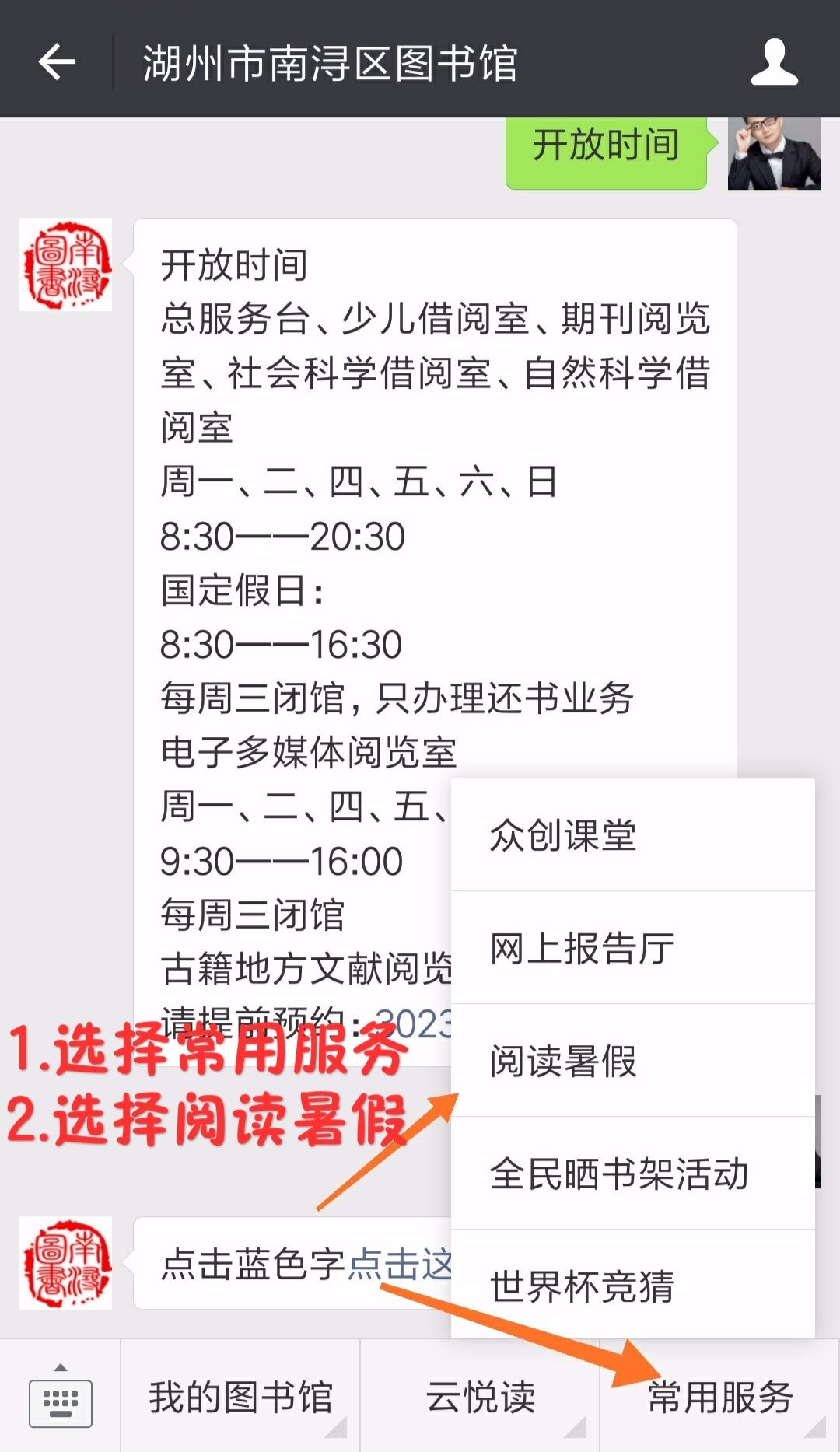Image resolution: width=840 pixels, height=1452 pixels.
Task: Open 网上报告厅 in the popup menu
Action: click(x=632, y=948)
